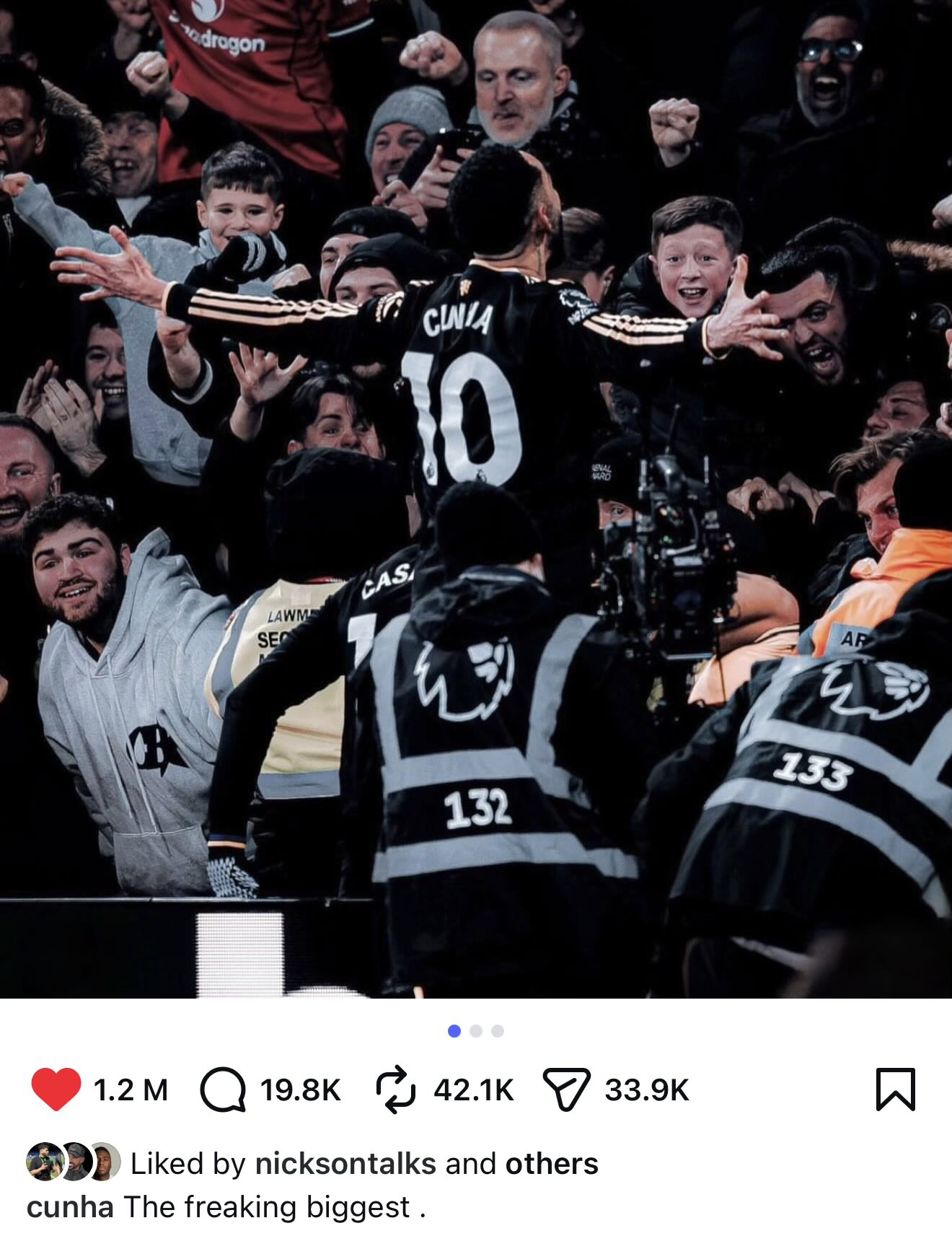Open nicksontalks profile from liked-by line

tap(345, 1164)
